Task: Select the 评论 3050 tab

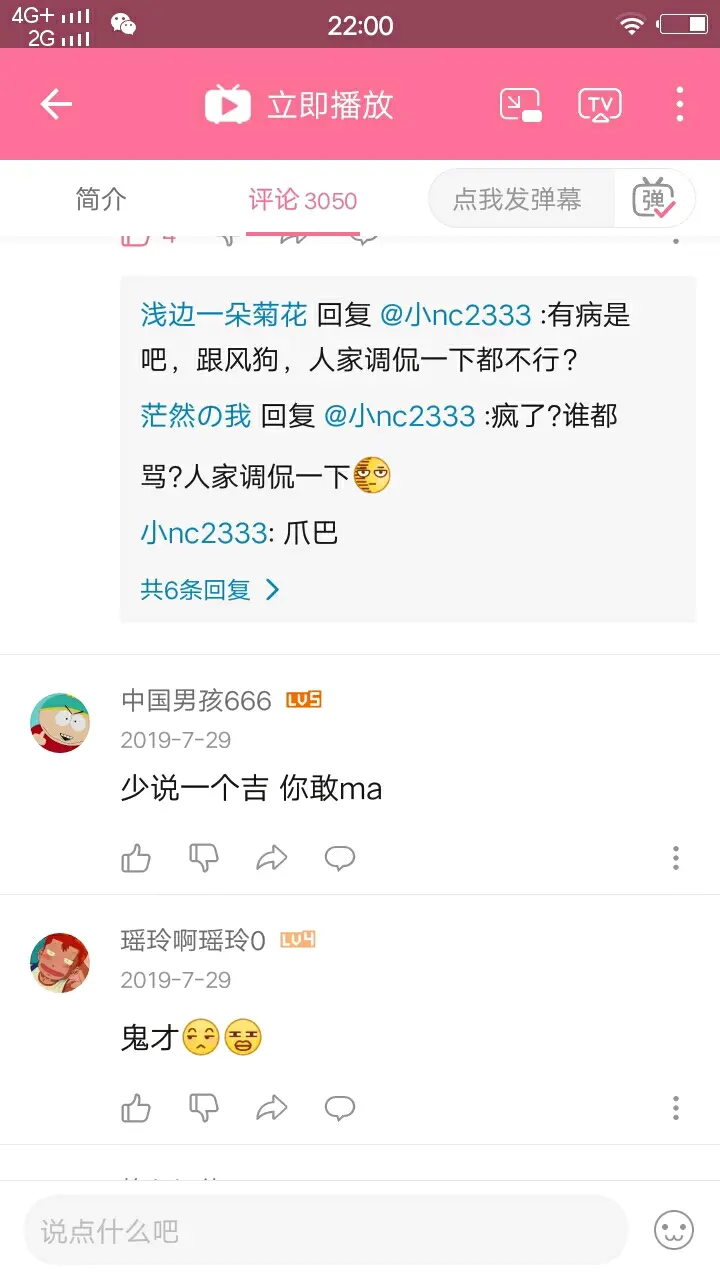Action: point(302,200)
